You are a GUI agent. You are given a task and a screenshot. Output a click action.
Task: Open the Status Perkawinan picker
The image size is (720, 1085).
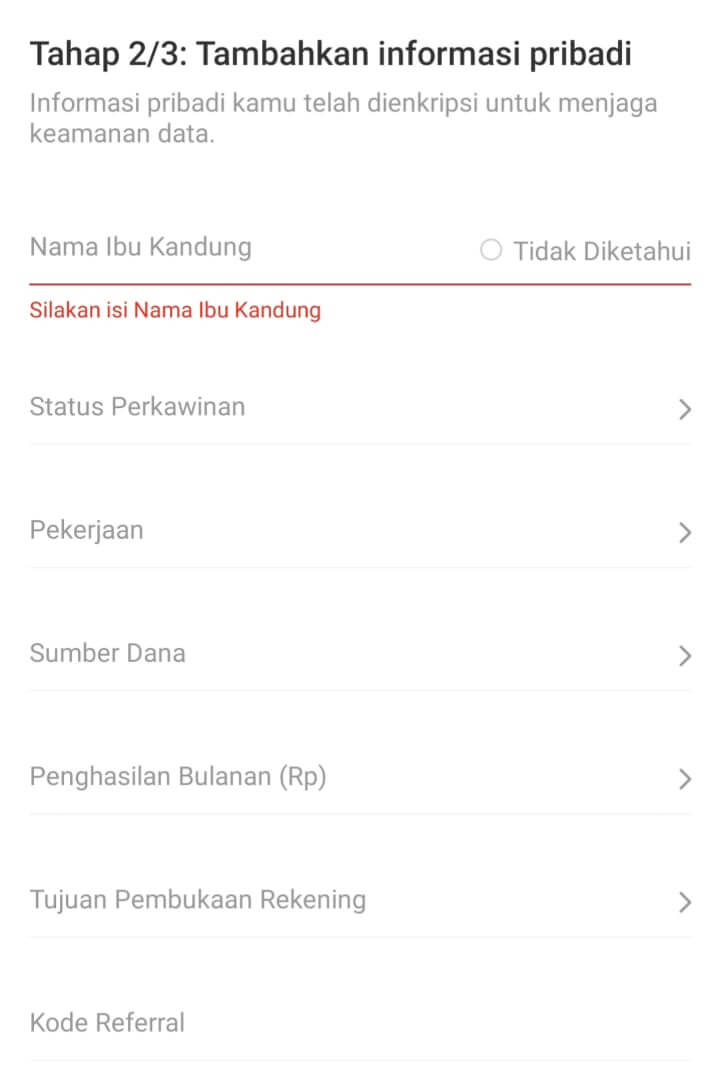click(x=360, y=408)
